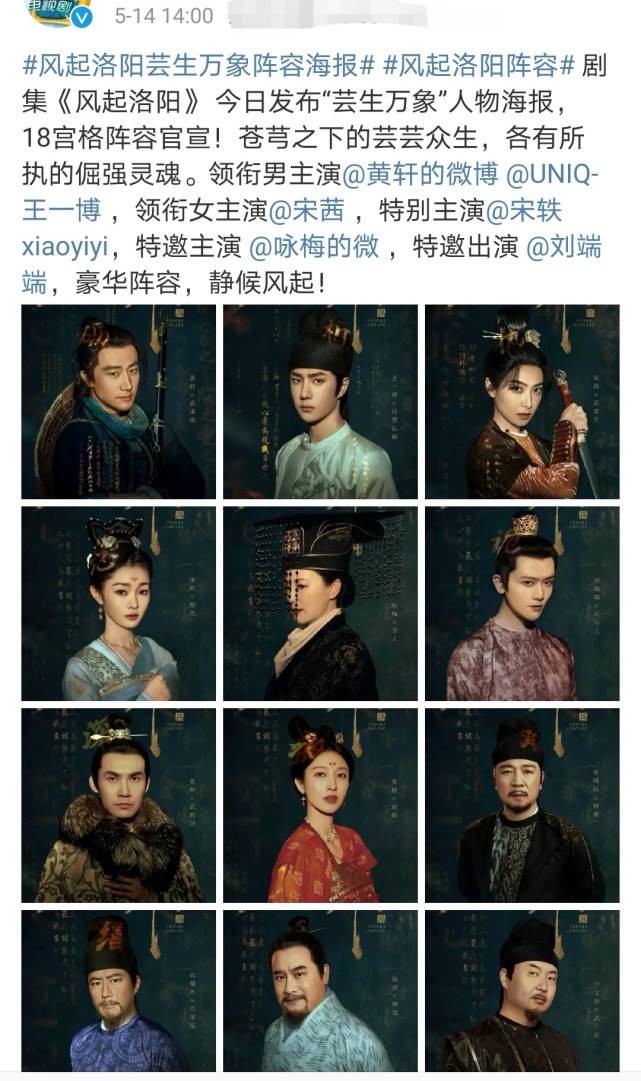View poster of man with fur collar

(x=119, y=805)
